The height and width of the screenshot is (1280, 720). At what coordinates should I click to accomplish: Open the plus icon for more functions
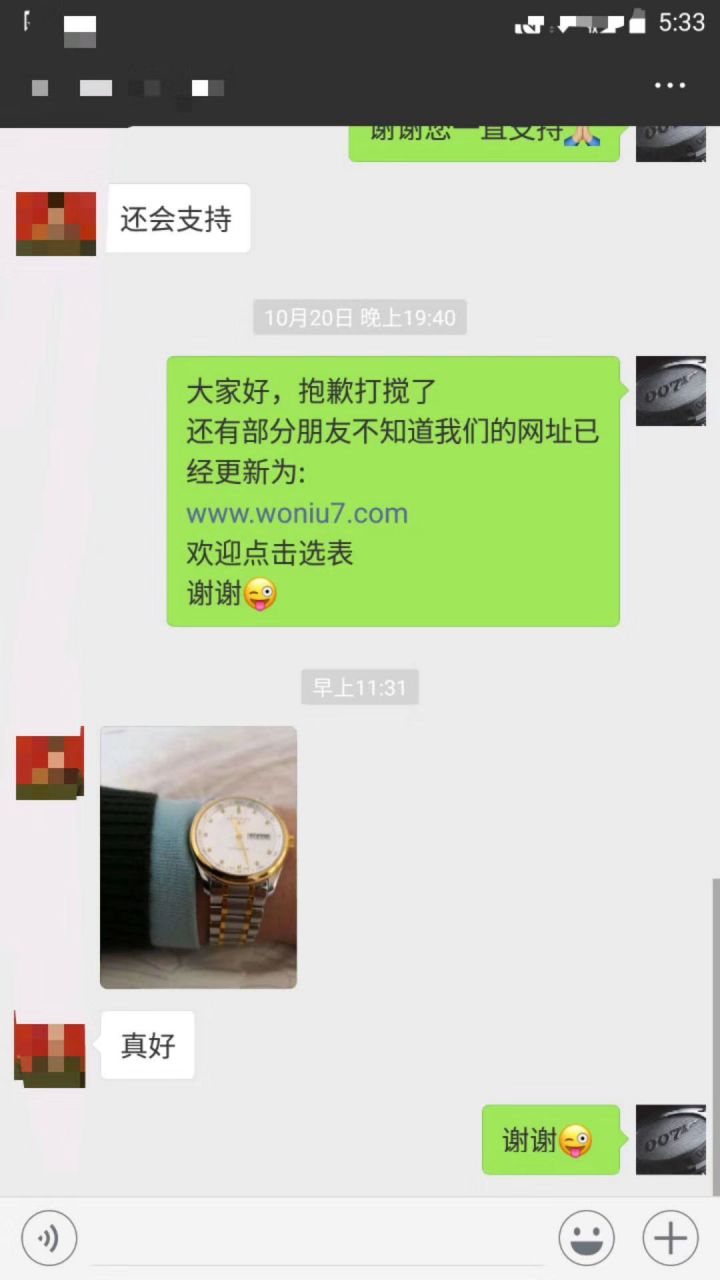(669, 1238)
